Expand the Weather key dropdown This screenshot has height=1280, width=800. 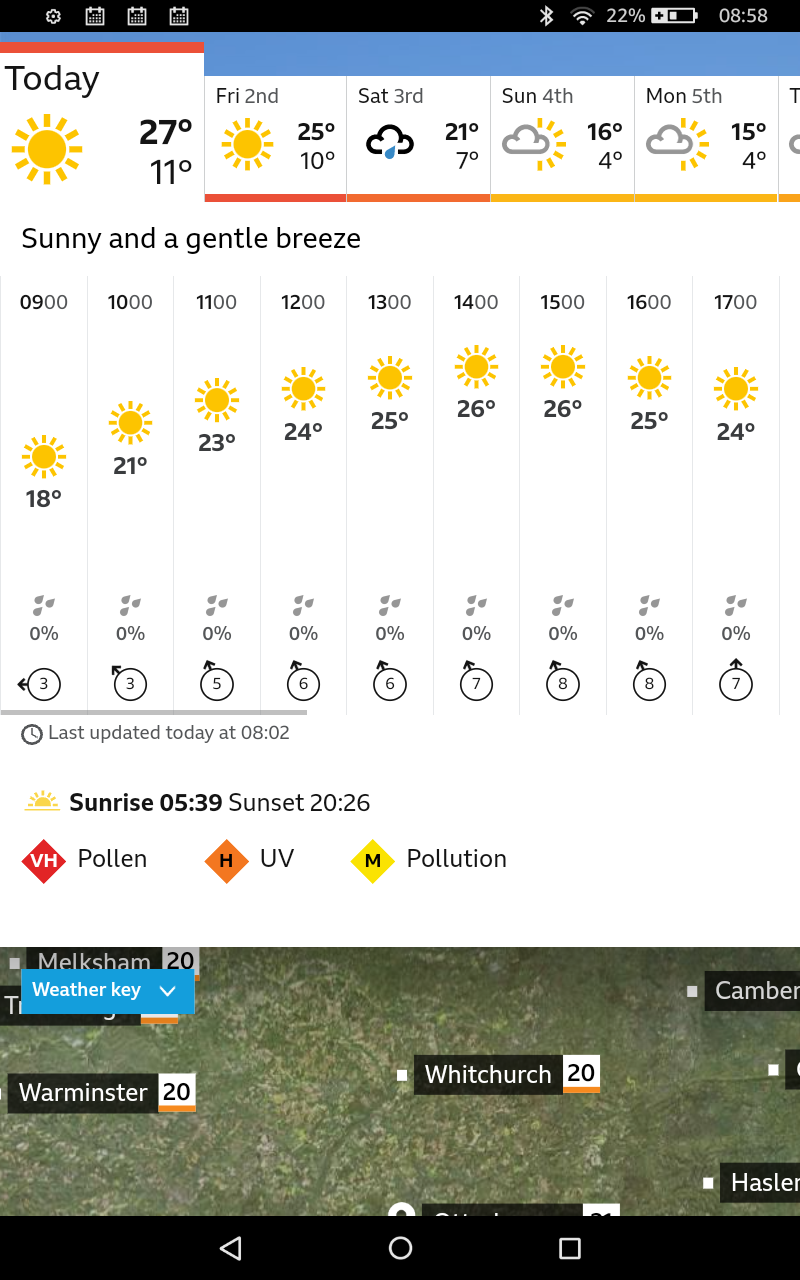coord(107,990)
